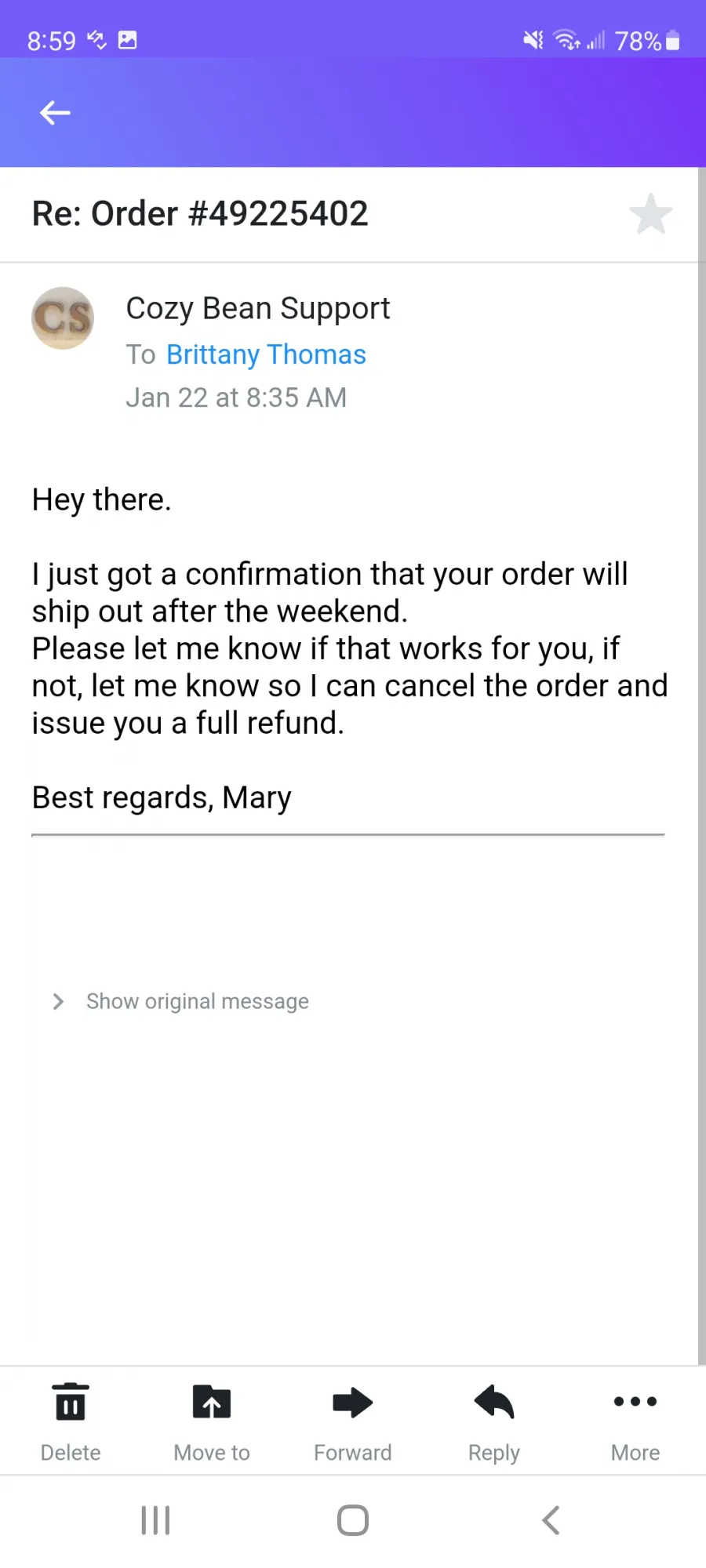Open the More options menu
This screenshot has width=706, height=1568.
click(x=635, y=1422)
